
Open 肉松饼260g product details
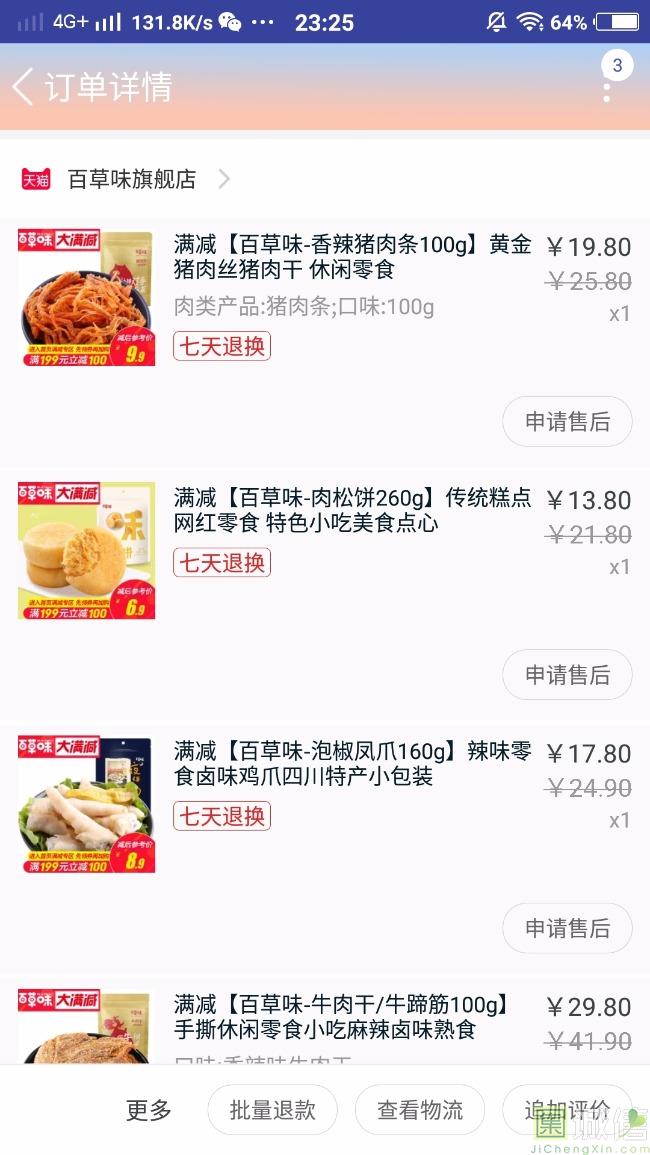pos(352,511)
